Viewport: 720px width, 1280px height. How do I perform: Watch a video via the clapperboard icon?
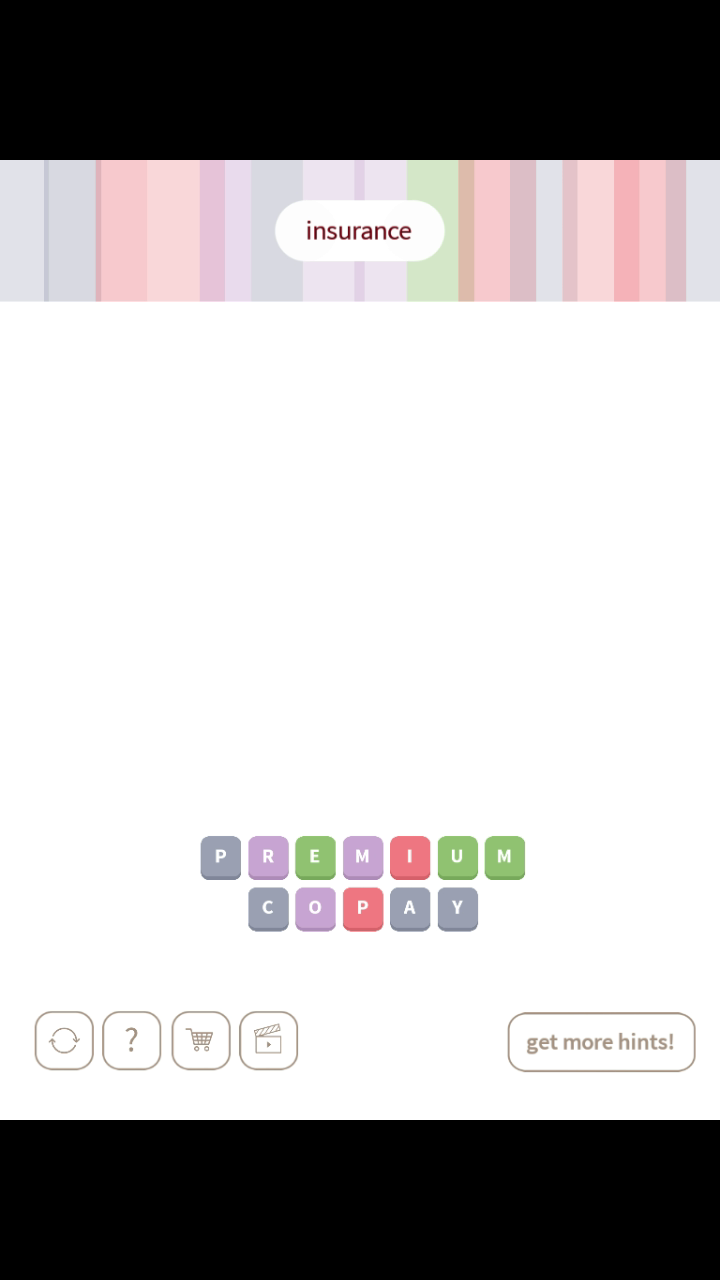click(x=268, y=1041)
